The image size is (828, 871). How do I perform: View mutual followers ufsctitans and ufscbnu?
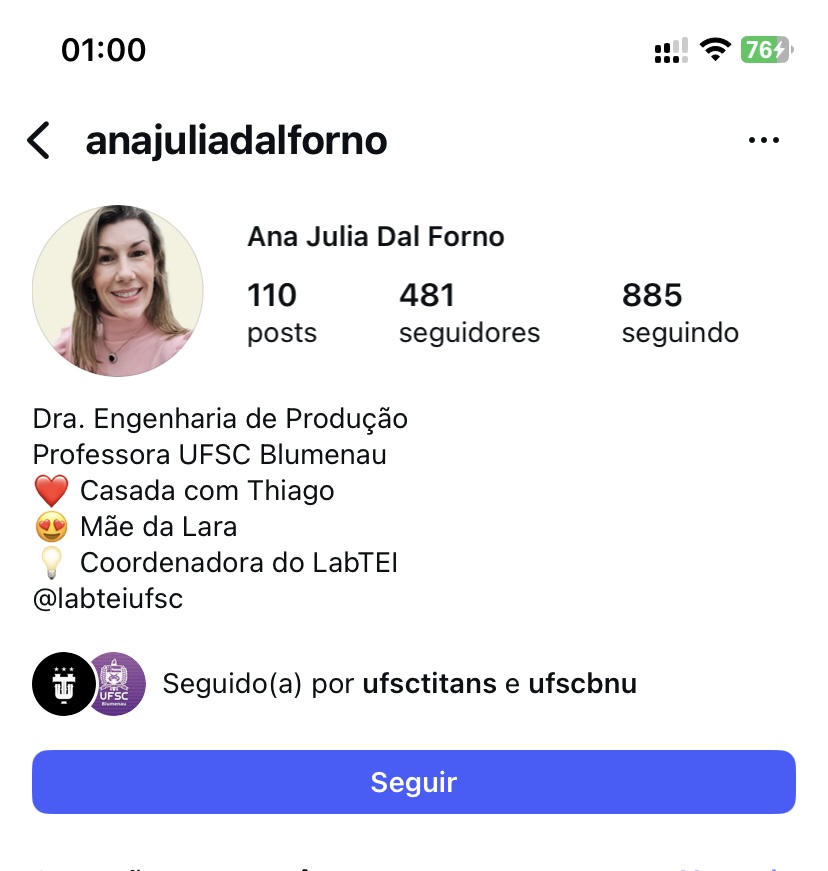pos(399,684)
